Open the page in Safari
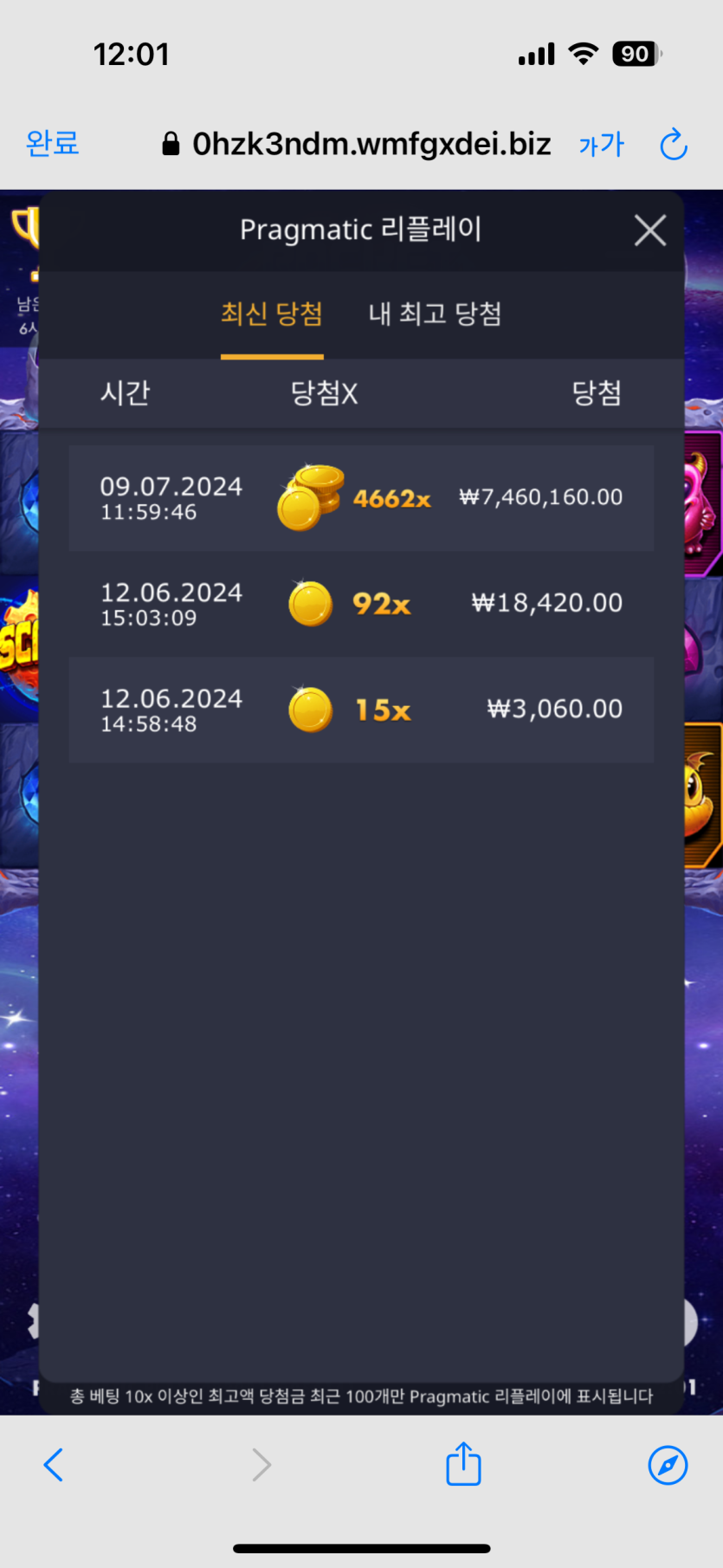The image size is (723, 1568). (x=668, y=1465)
